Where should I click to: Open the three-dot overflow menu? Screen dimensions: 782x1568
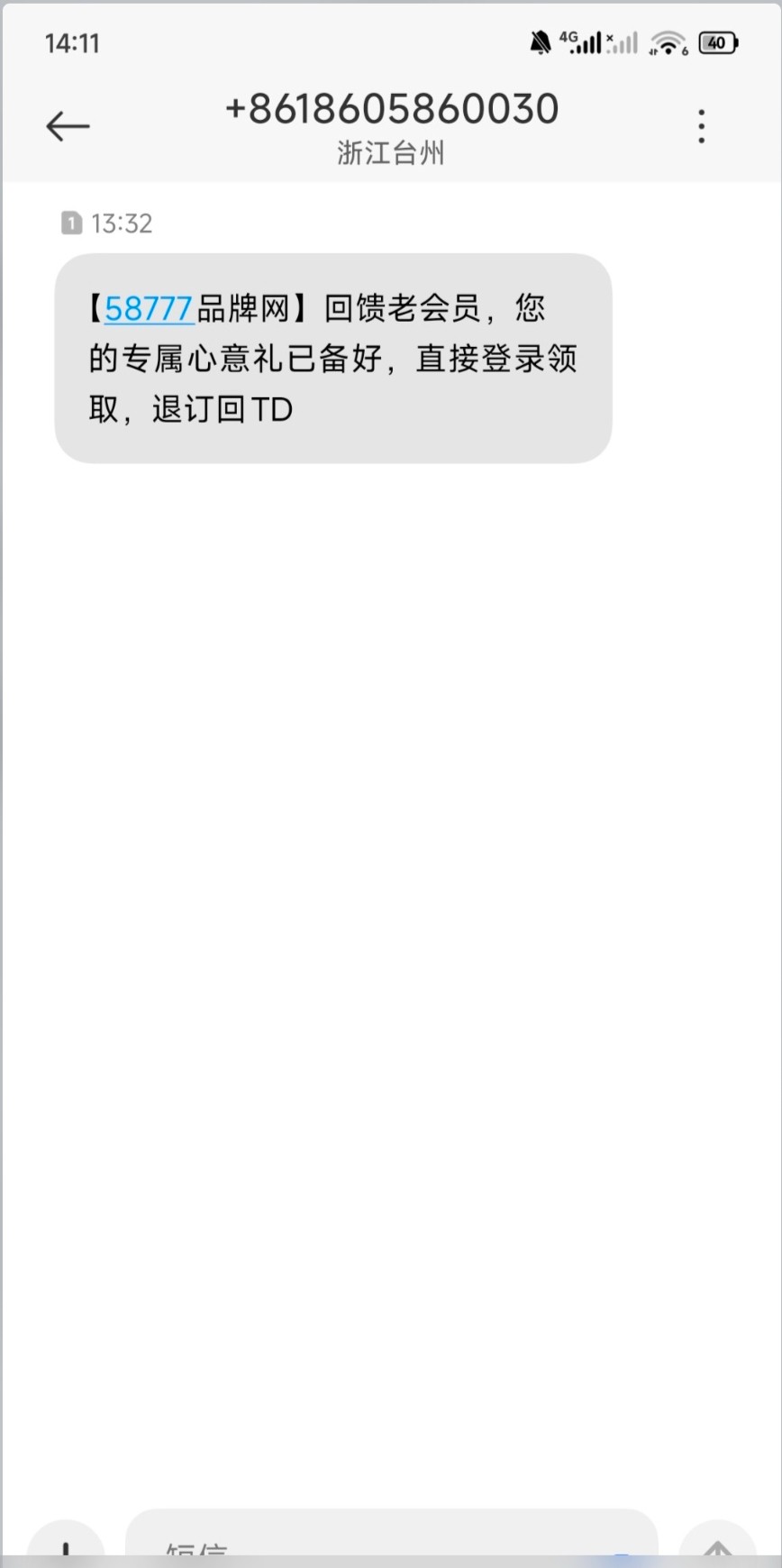(701, 126)
